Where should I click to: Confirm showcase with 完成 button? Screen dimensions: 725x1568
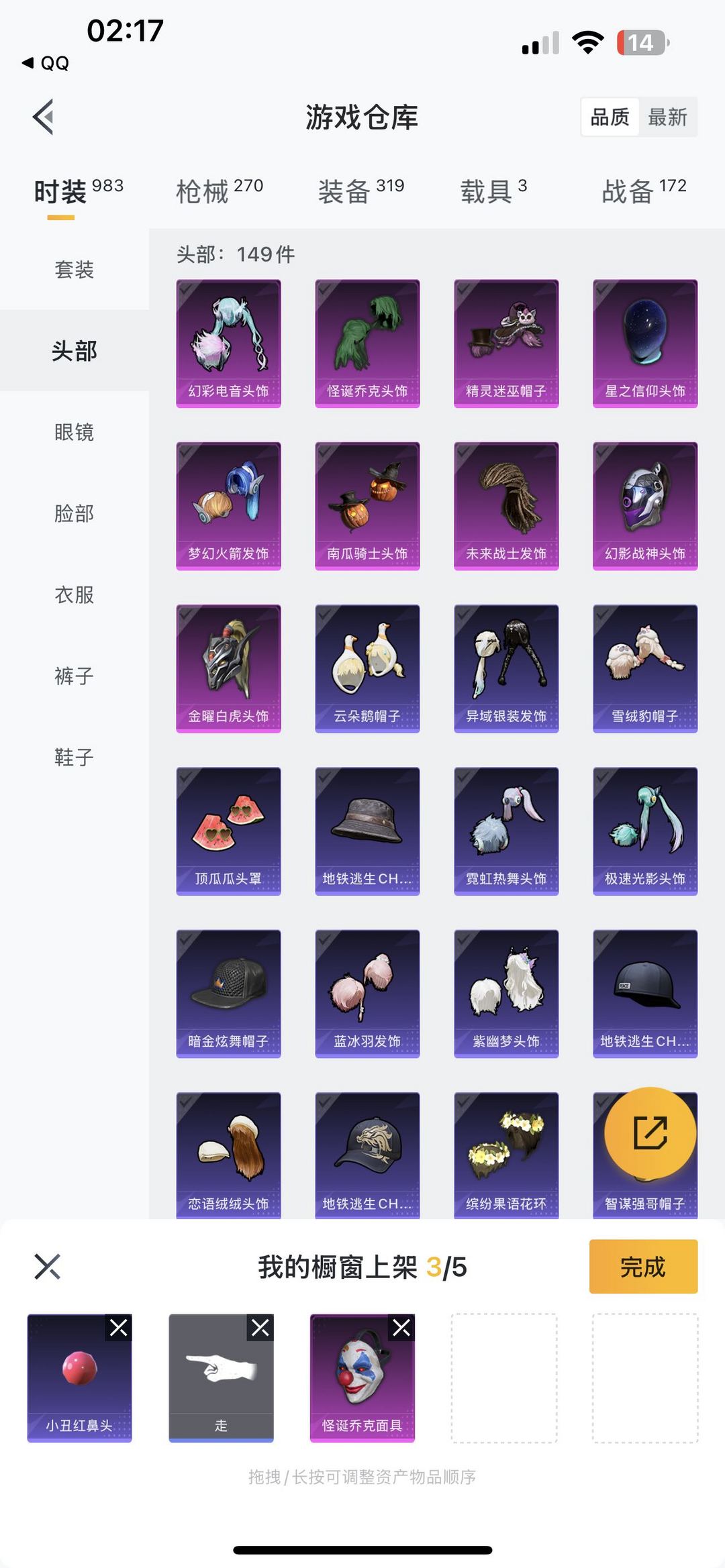click(x=643, y=1266)
